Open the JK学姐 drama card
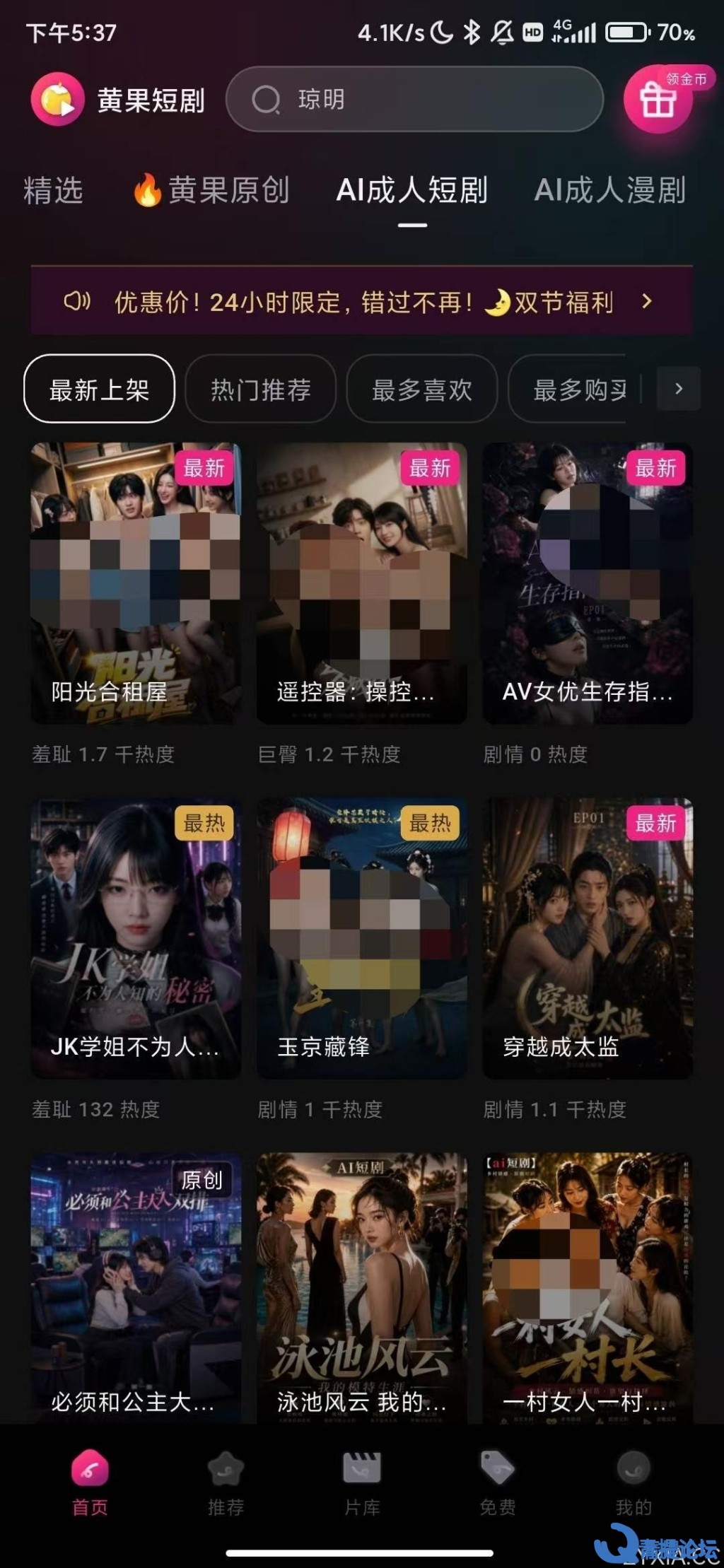 [136, 938]
